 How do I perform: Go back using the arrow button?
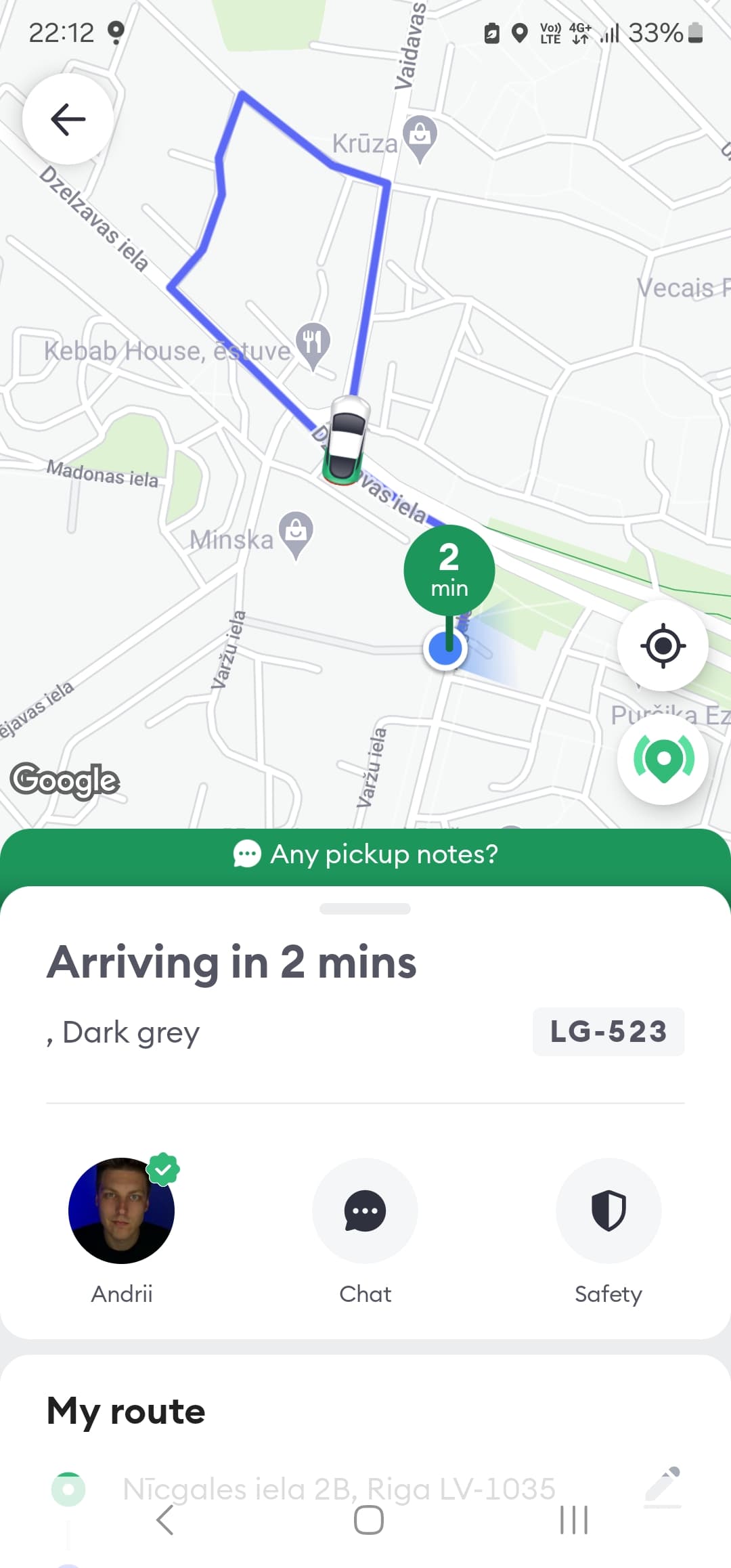[x=68, y=119]
